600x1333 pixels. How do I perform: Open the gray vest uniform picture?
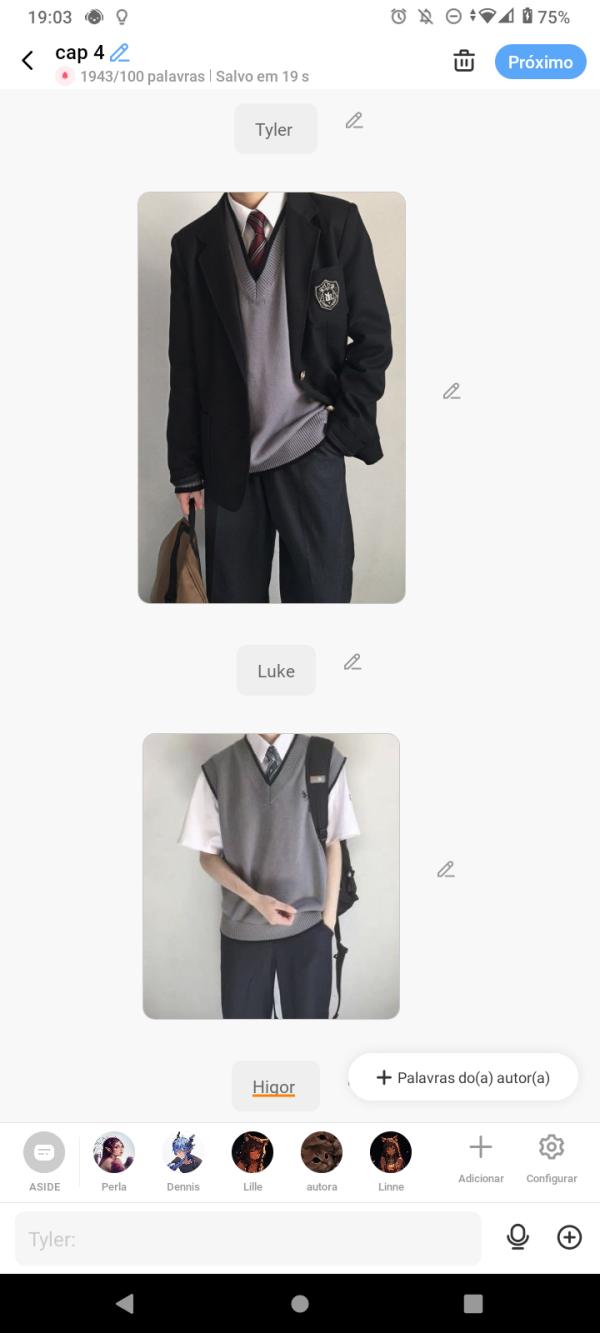[271, 876]
